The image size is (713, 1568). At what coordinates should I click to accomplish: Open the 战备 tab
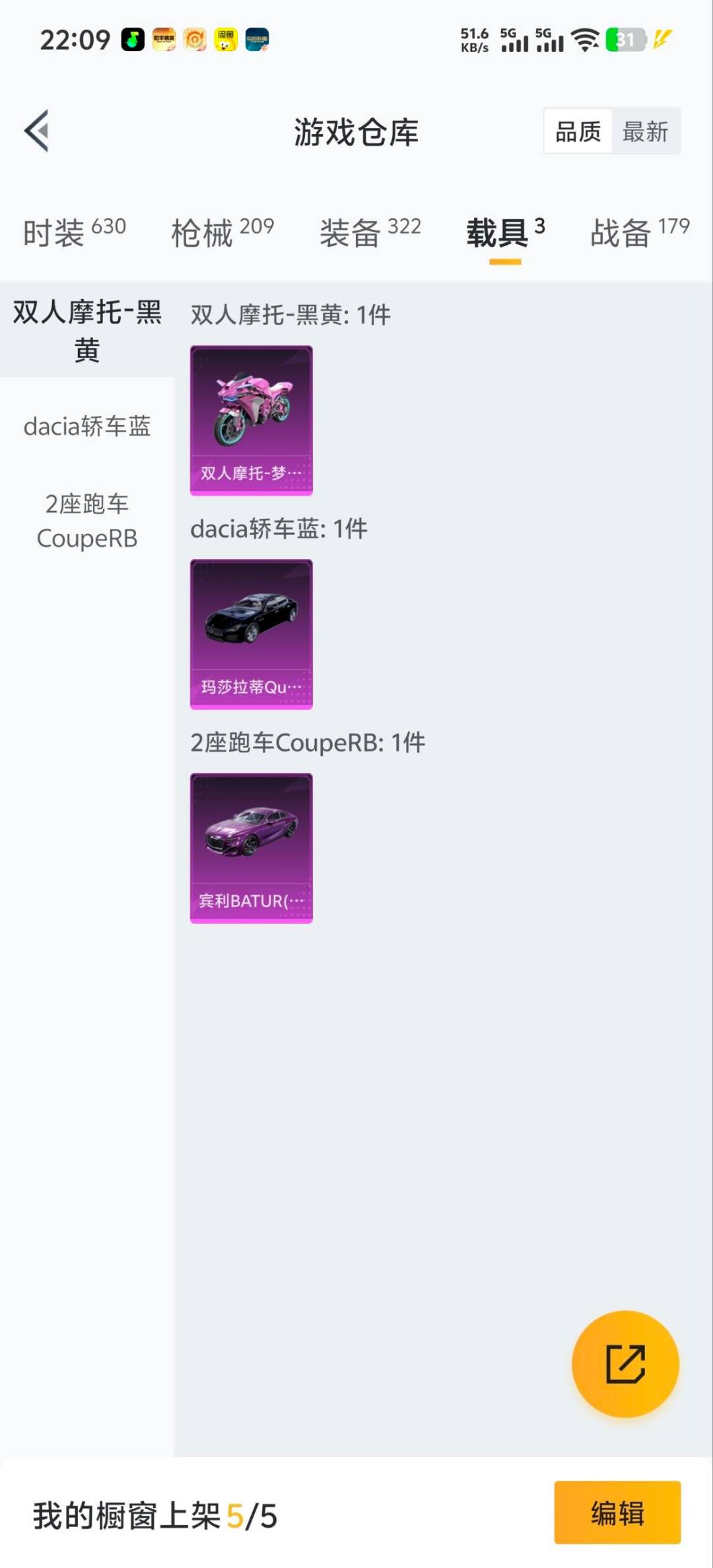639,232
